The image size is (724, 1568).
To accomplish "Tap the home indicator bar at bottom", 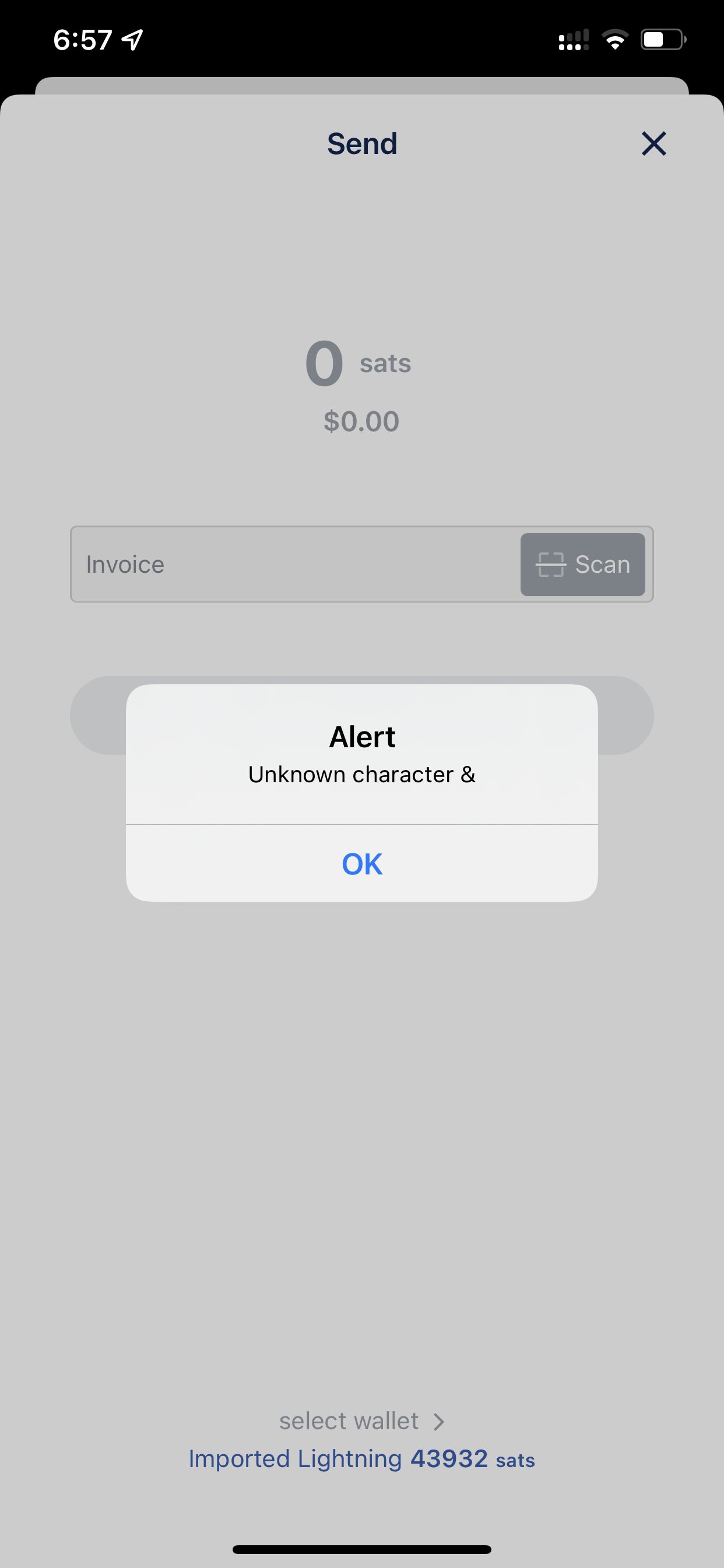I will click(x=362, y=1549).
